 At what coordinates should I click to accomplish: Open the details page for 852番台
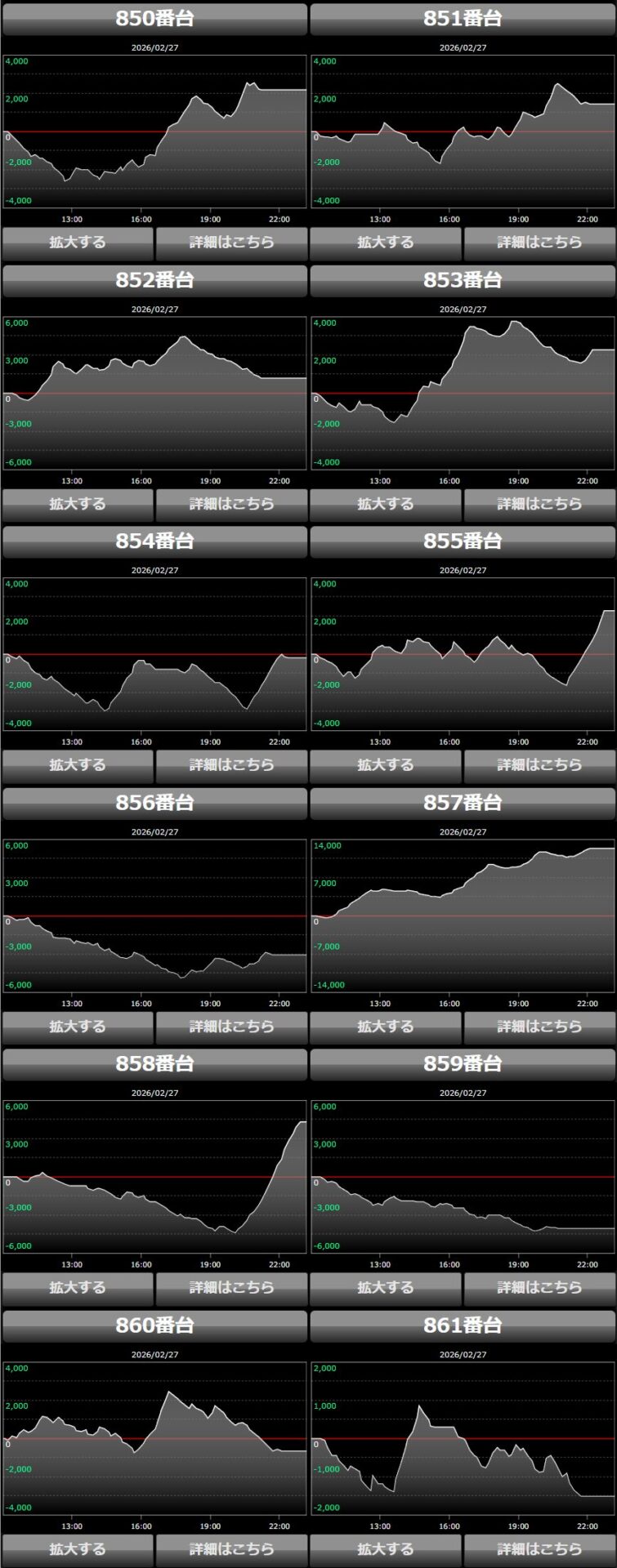click(x=231, y=504)
